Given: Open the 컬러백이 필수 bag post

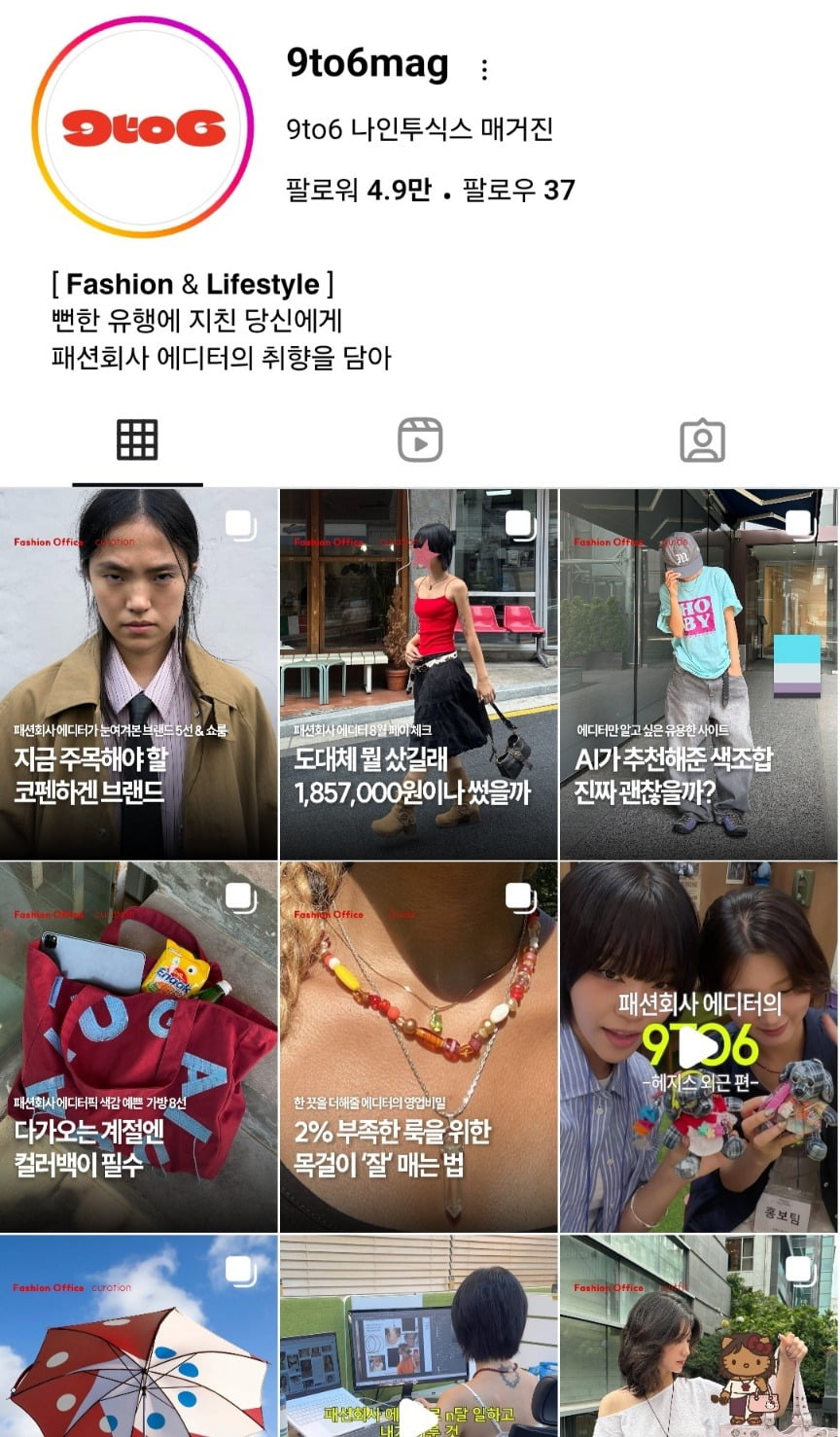Looking at the screenshot, I should [x=139, y=1047].
